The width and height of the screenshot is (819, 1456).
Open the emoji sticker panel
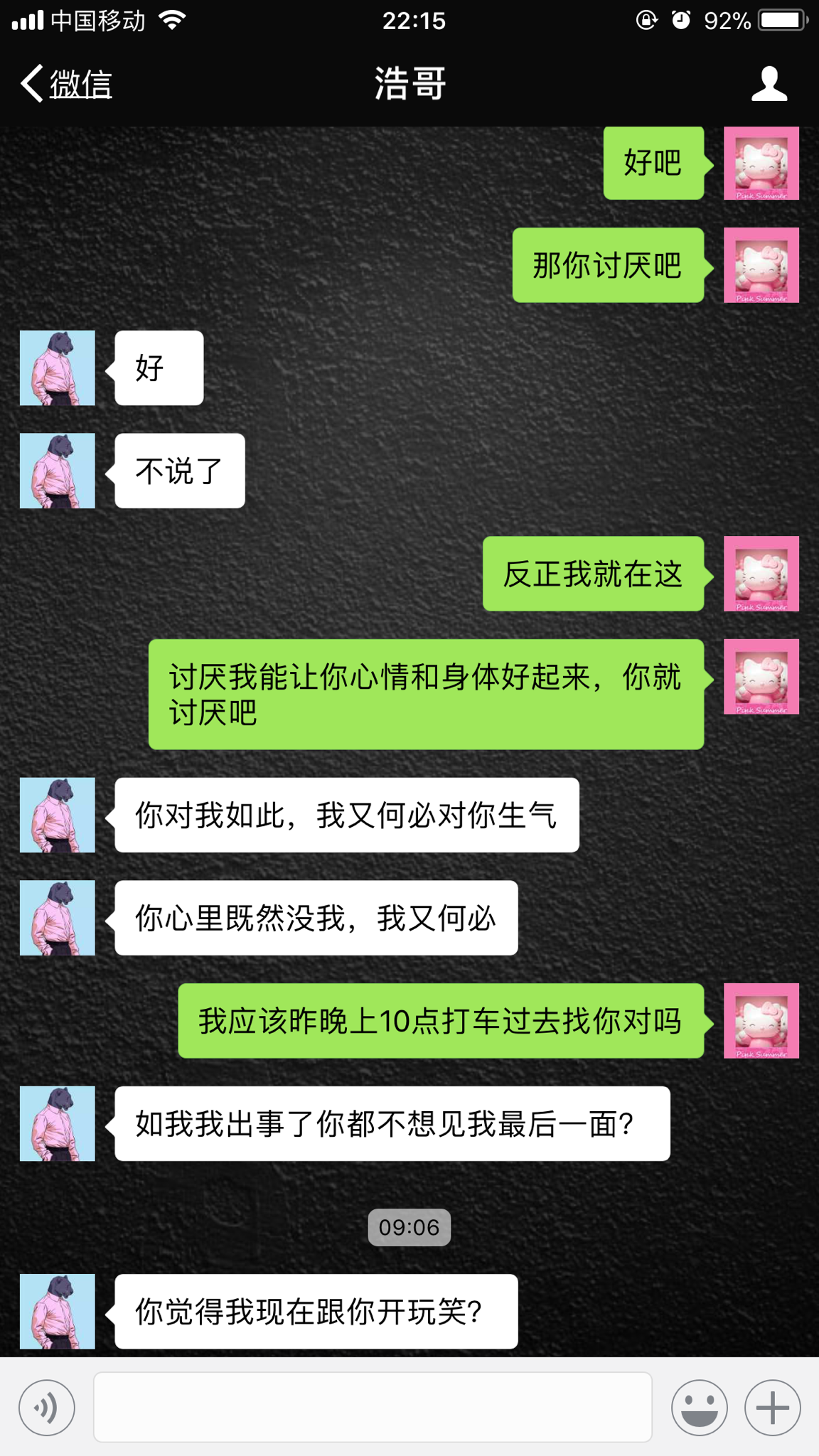pos(699,1407)
